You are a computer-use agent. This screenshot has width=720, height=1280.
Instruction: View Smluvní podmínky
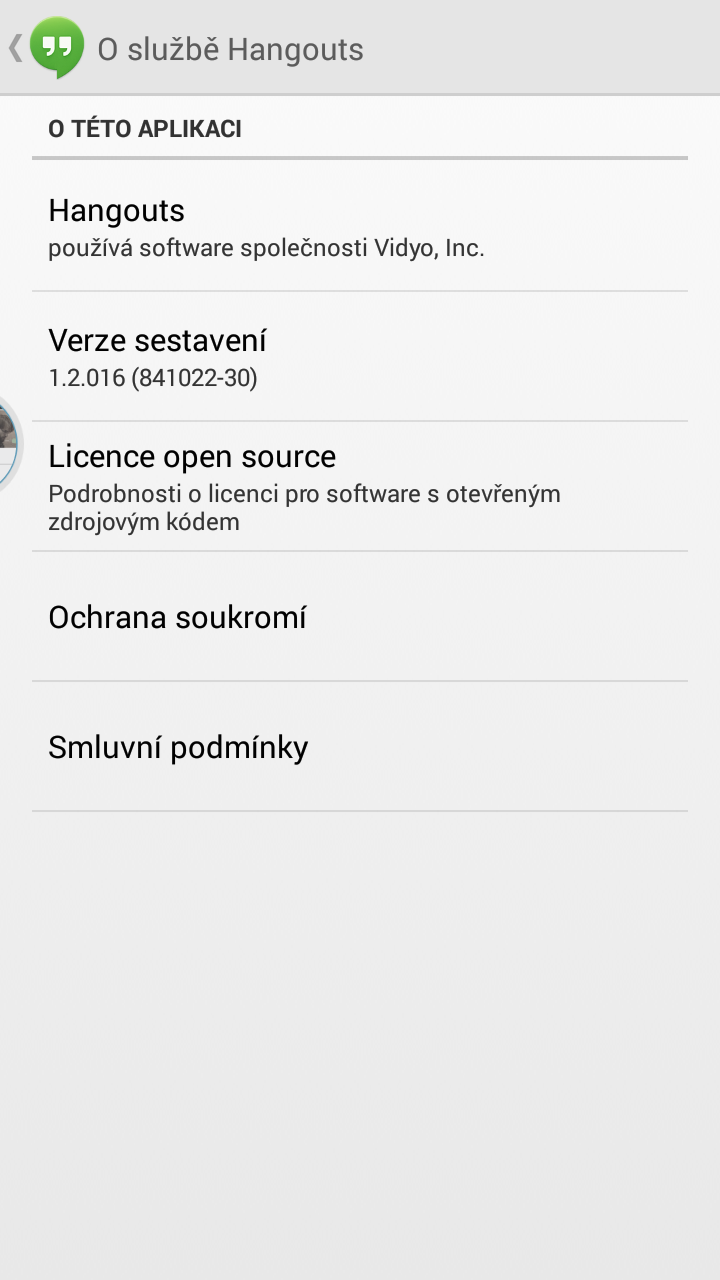click(360, 747)
